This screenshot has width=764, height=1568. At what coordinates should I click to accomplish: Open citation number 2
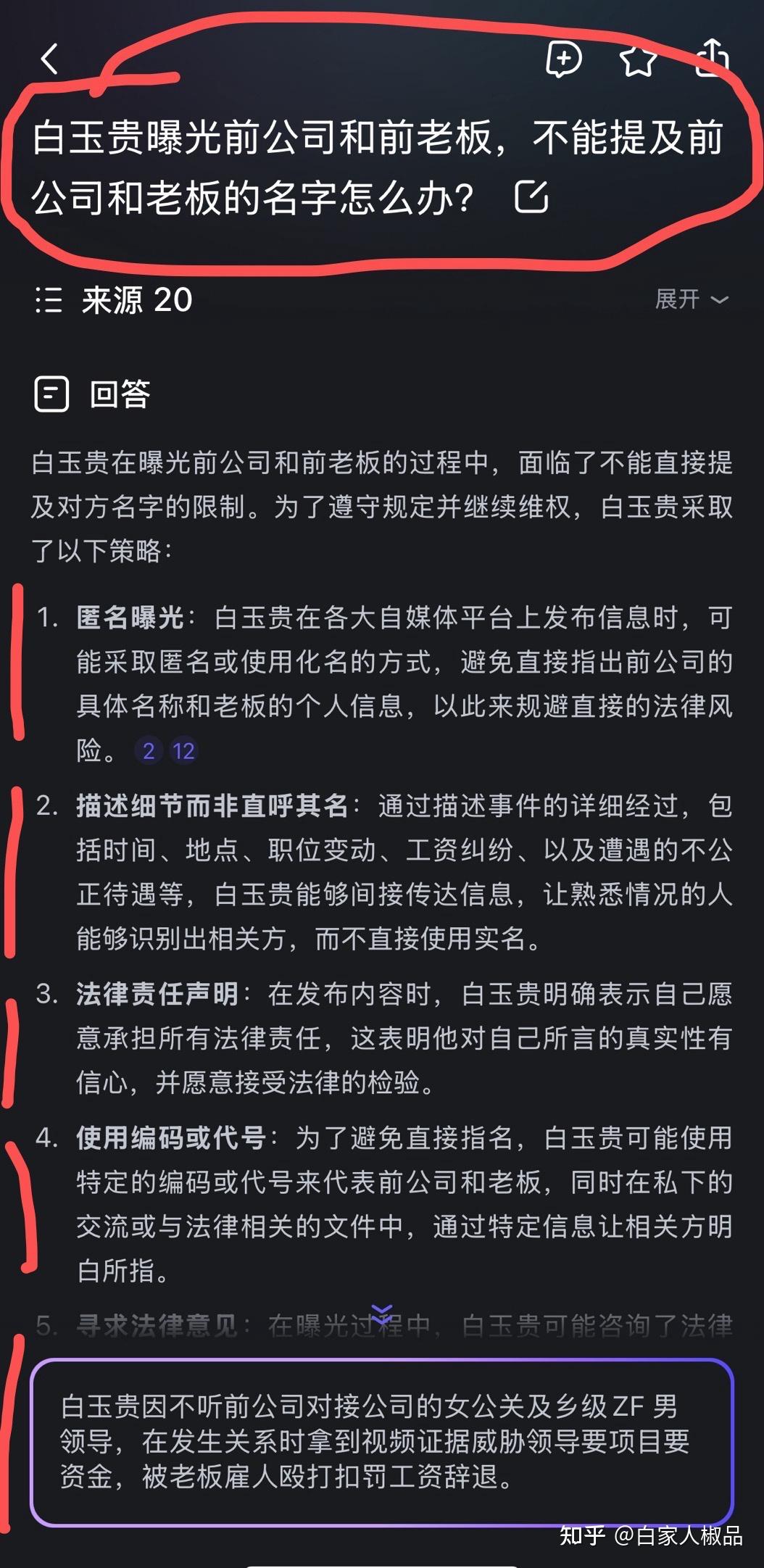click(x=149, y=751)
